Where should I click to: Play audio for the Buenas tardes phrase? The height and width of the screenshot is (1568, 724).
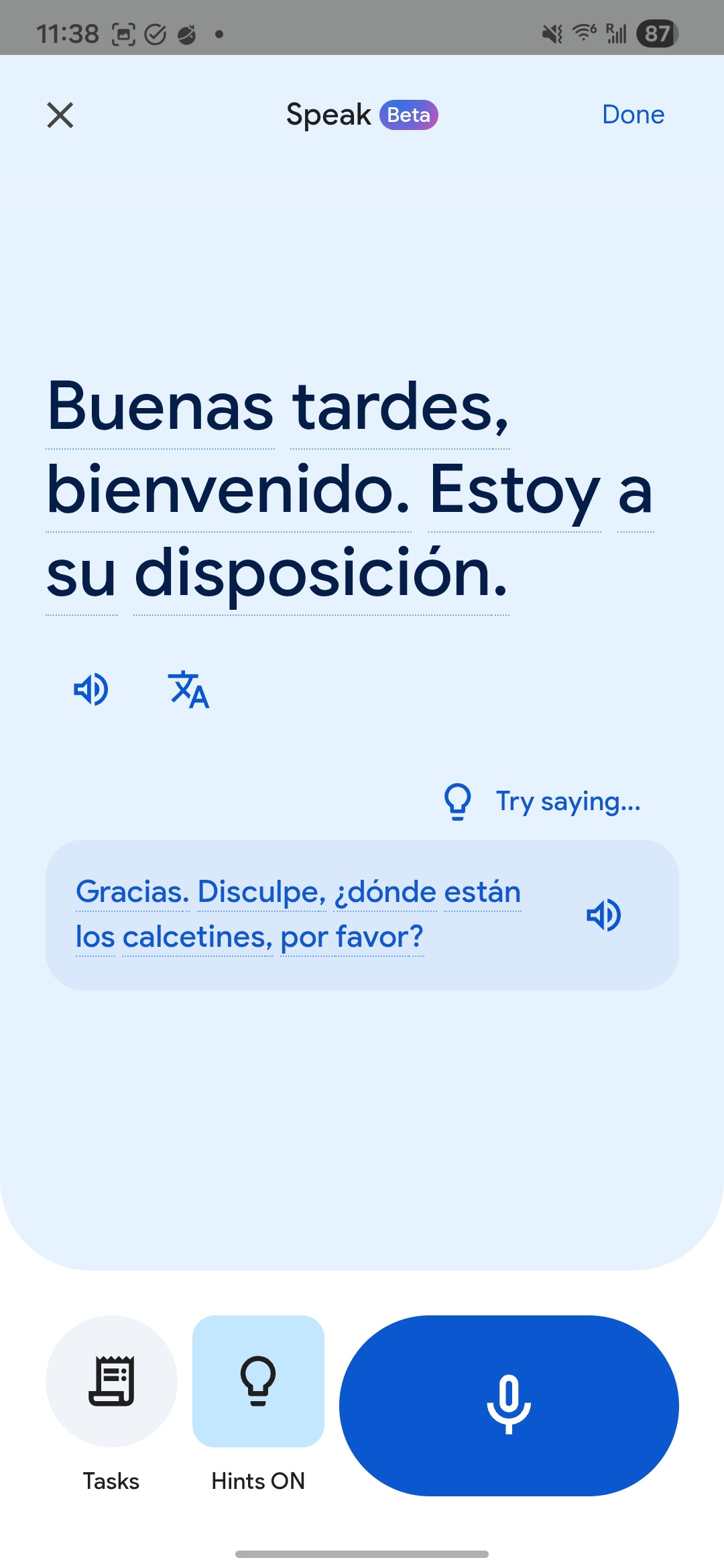pyautogui.click(x=91, y=689)
